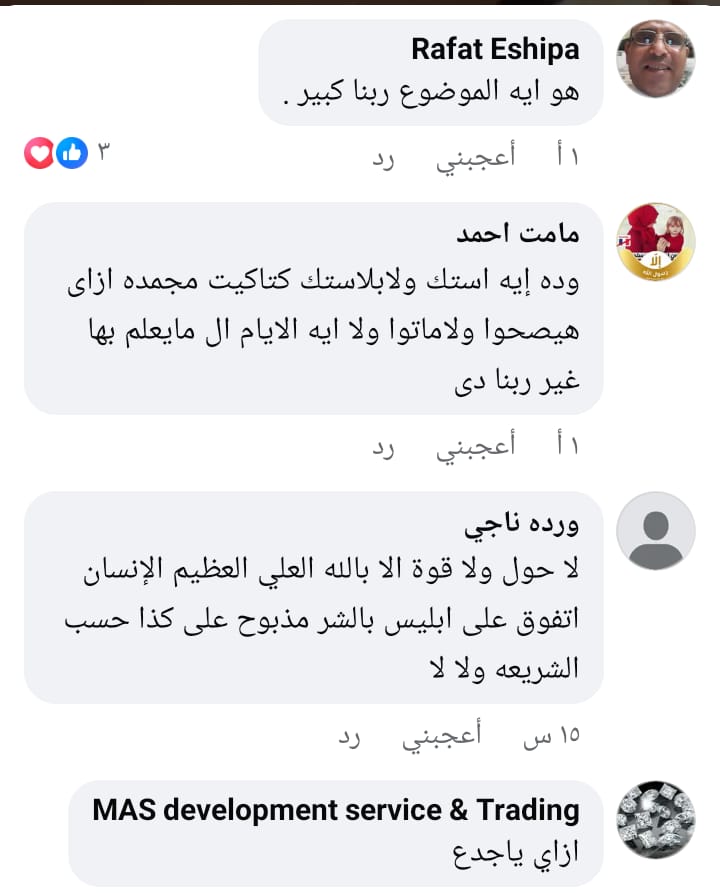The image size is (720, 893).
Task: Open Rafat Eshipa's profile picture
Action: coord(656,59)
